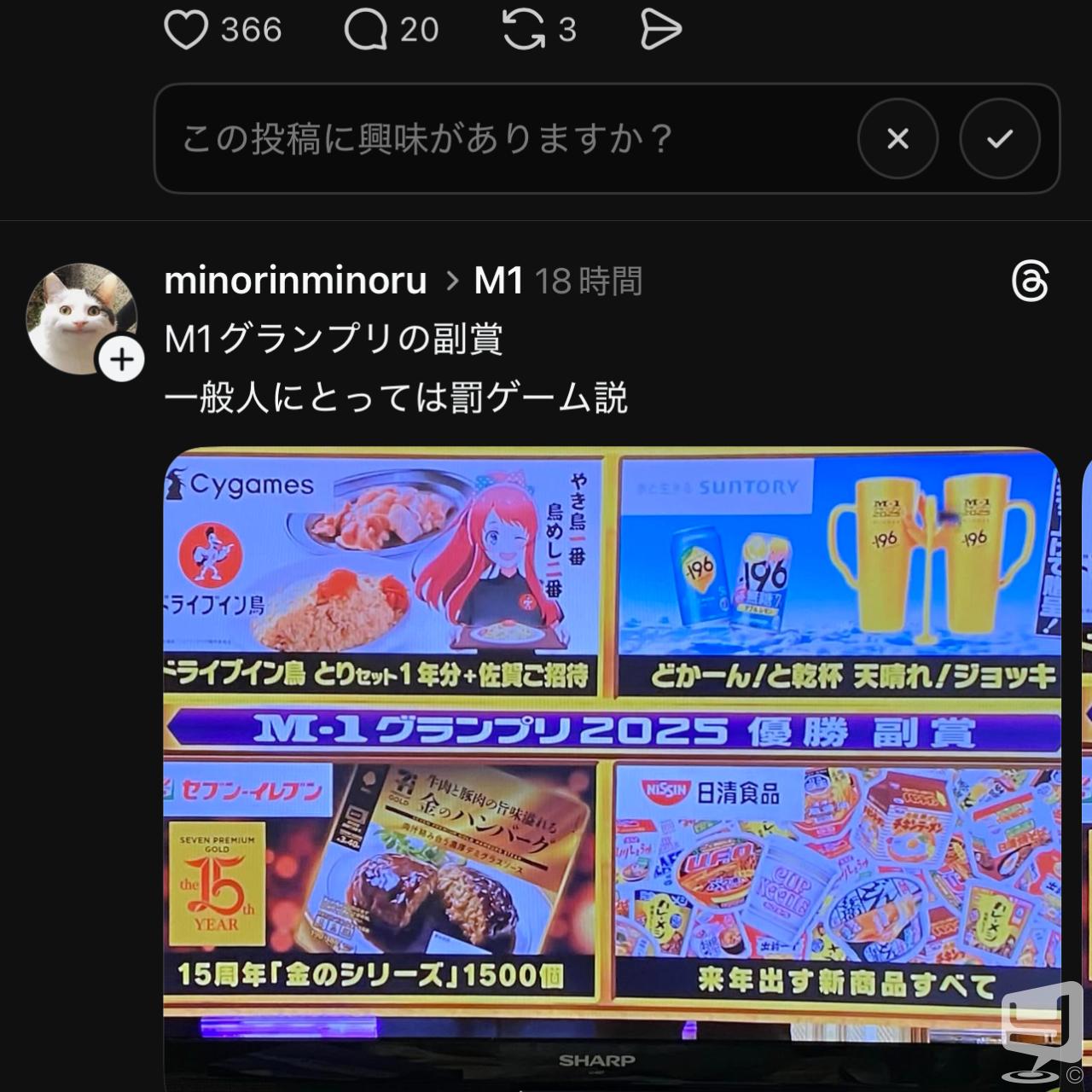Image resolution: width=1092 pixels, height=1092 pixels.
Task: Share the post via the send icon
Action: 660,31
